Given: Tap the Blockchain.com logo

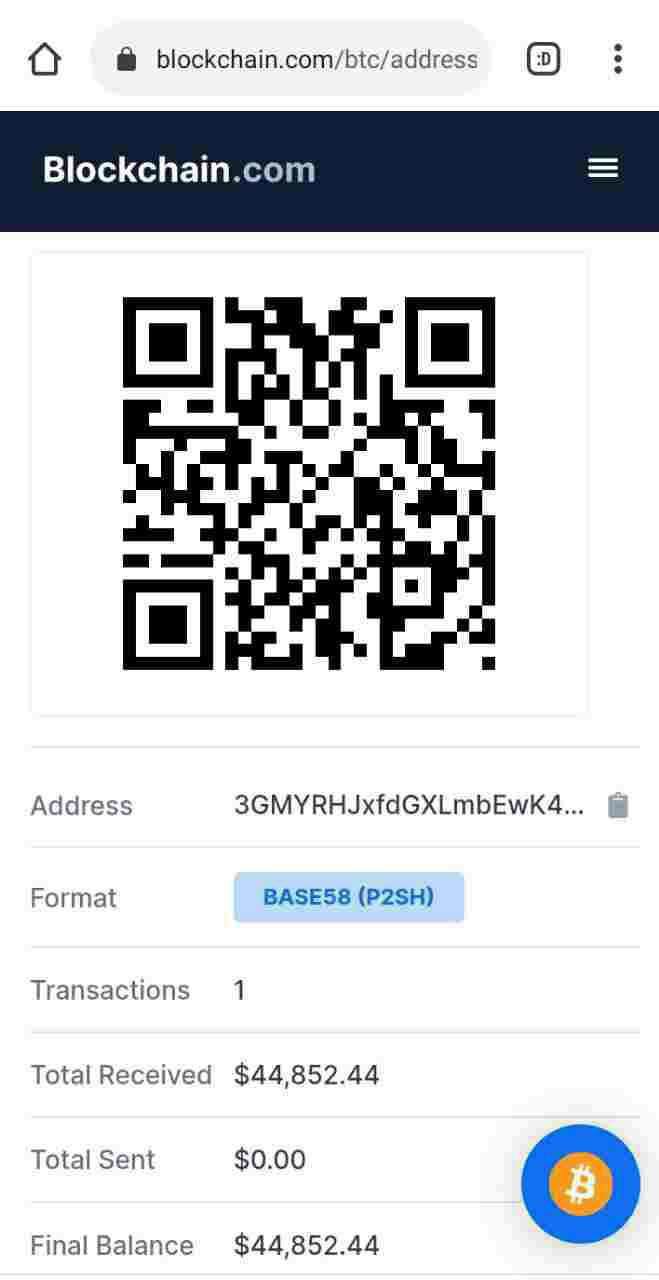Looking at the screenshot, I should click(179, 169).
